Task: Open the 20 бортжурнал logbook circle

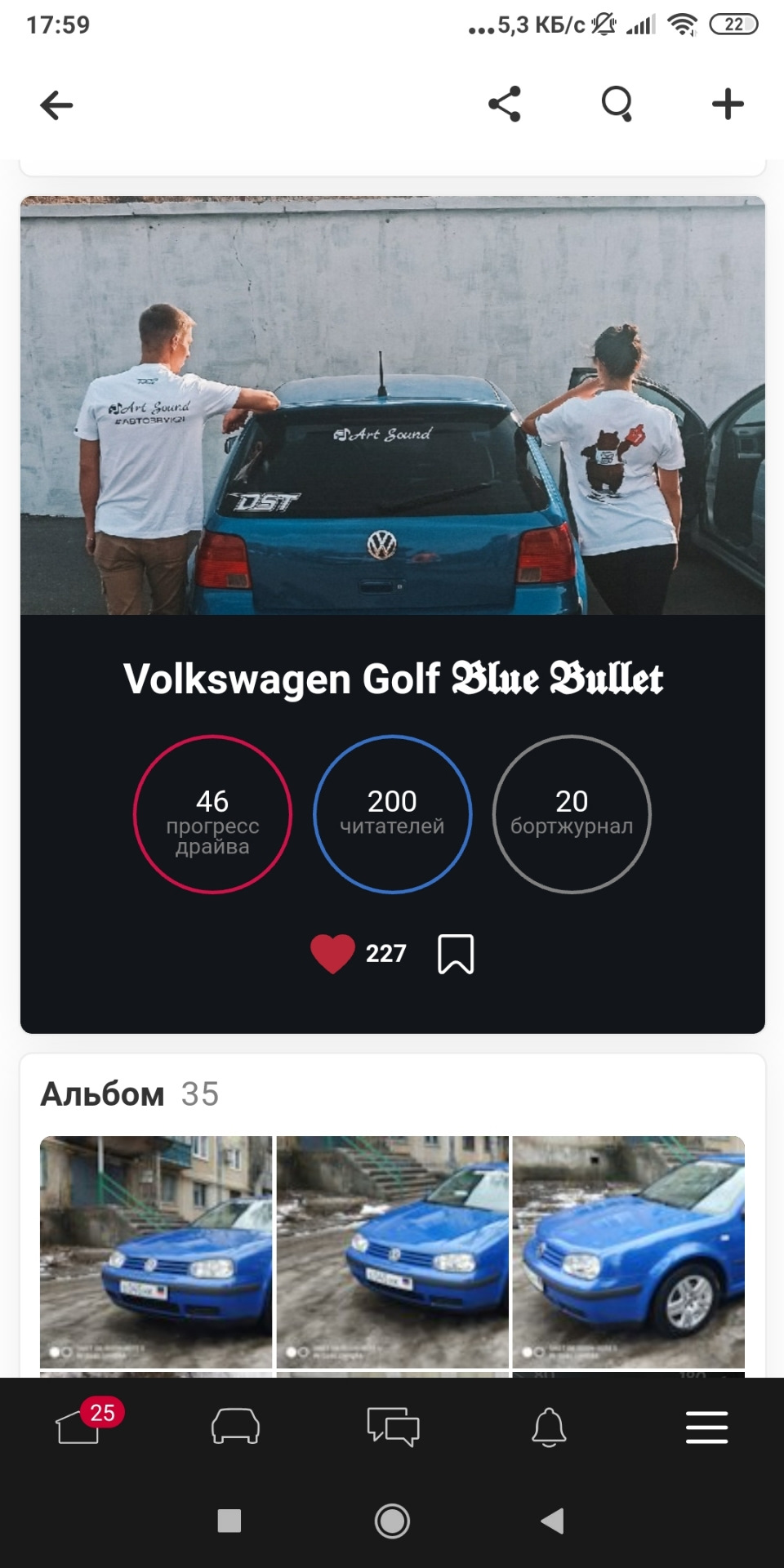Action: click(x=572, y=814)
